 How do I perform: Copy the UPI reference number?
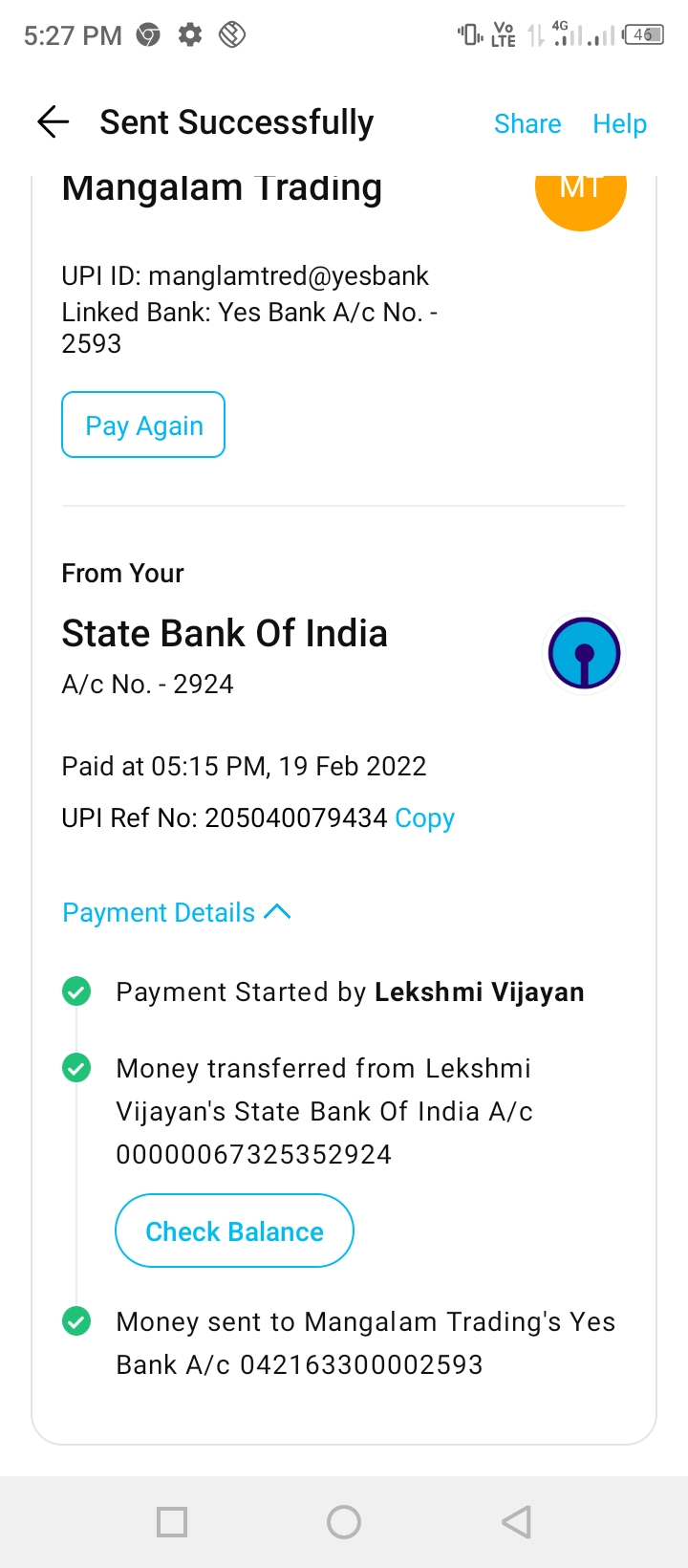click(x=424, y=818)
